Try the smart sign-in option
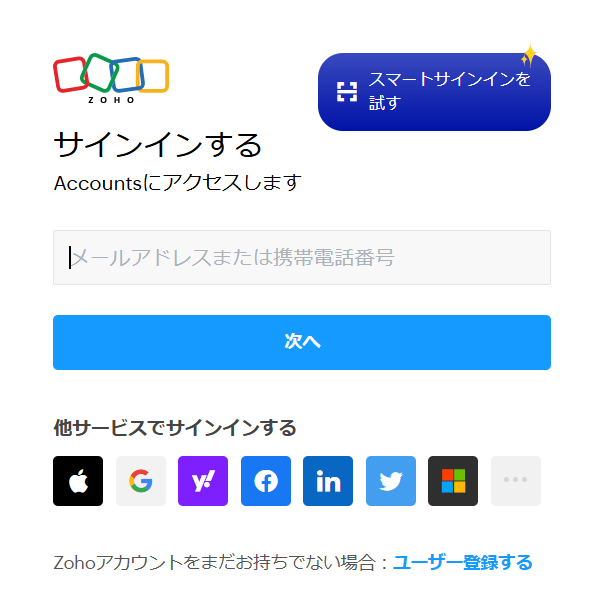 point(434,92)
